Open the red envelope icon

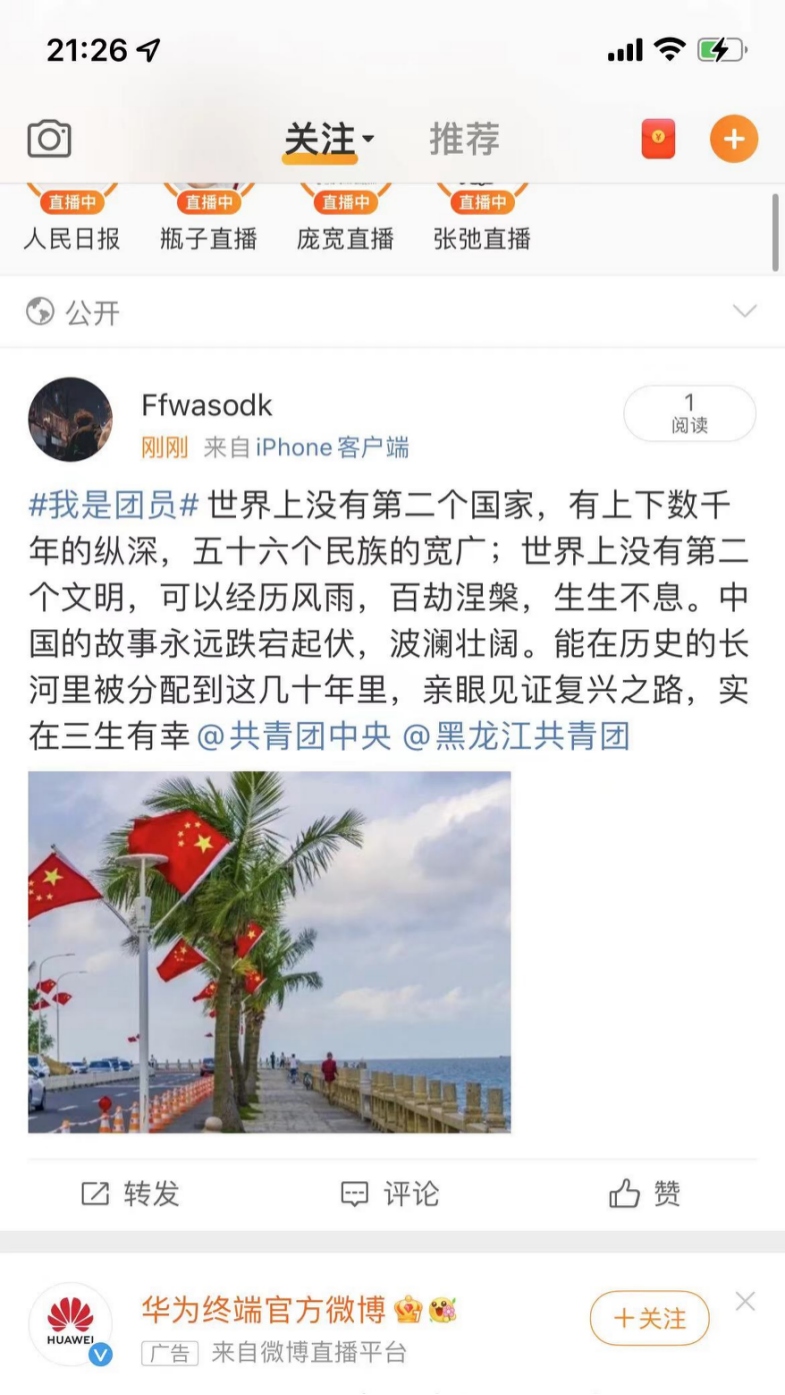(x=658, y=139)
